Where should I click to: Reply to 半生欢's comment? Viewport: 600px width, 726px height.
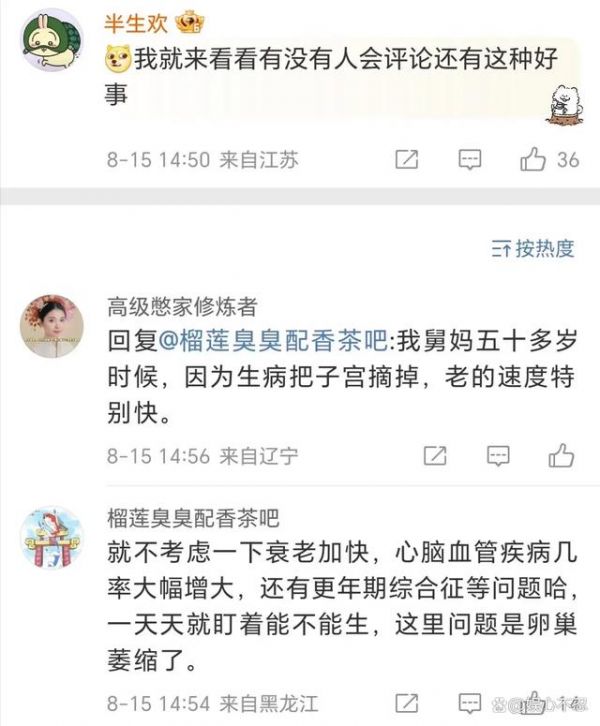[470, 160]
